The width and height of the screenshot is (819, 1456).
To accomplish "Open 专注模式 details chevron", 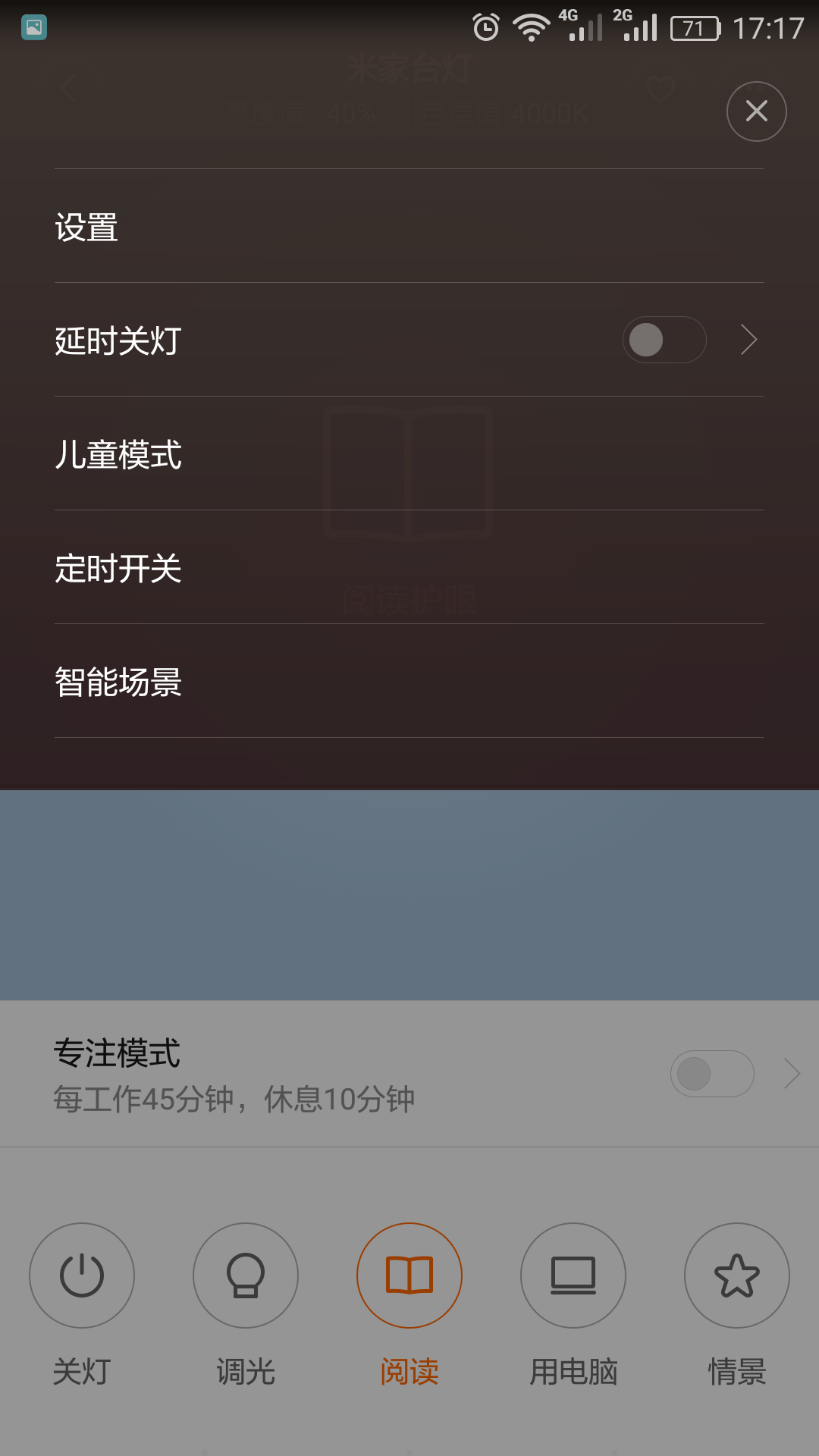I will click(x=792, y=1074).
